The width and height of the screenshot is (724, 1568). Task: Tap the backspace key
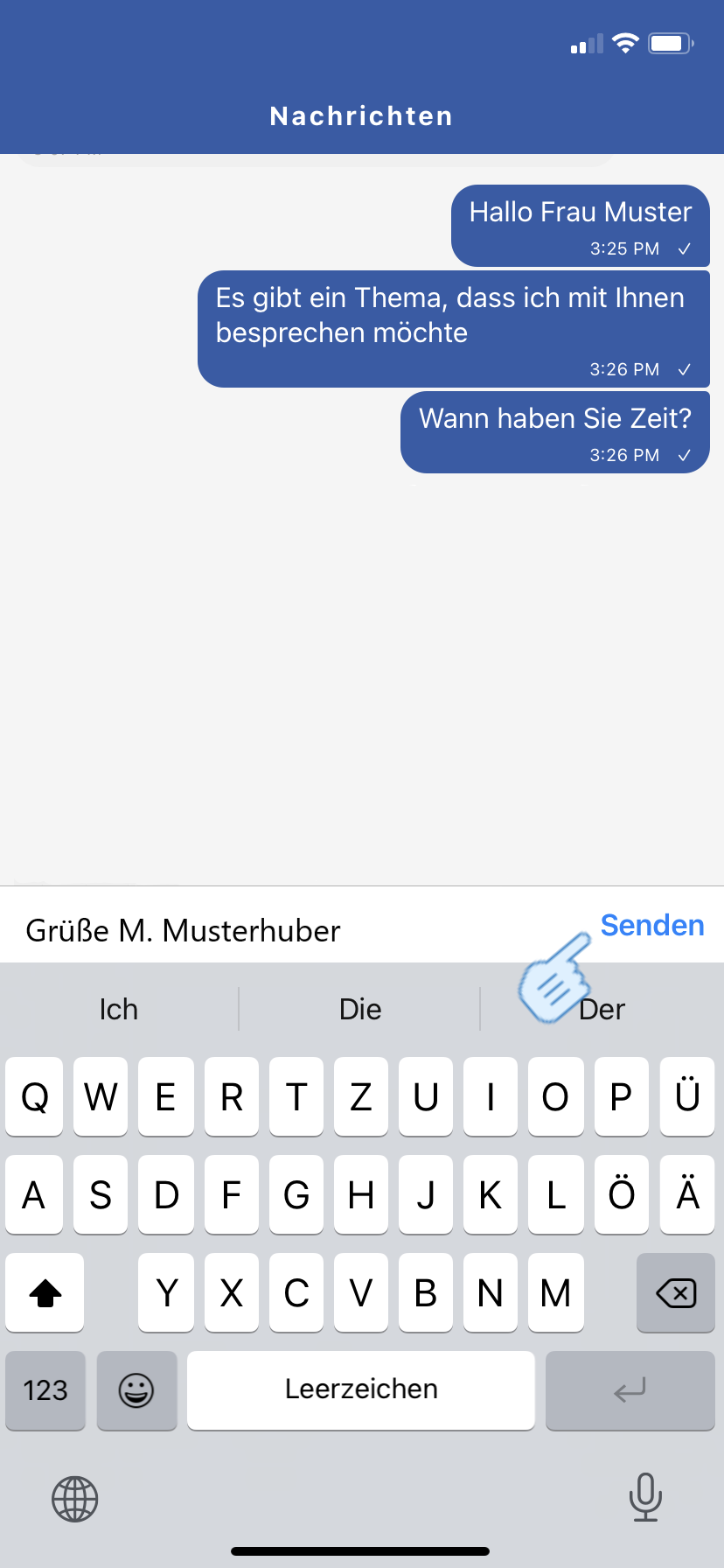(x=675, y=1292)
